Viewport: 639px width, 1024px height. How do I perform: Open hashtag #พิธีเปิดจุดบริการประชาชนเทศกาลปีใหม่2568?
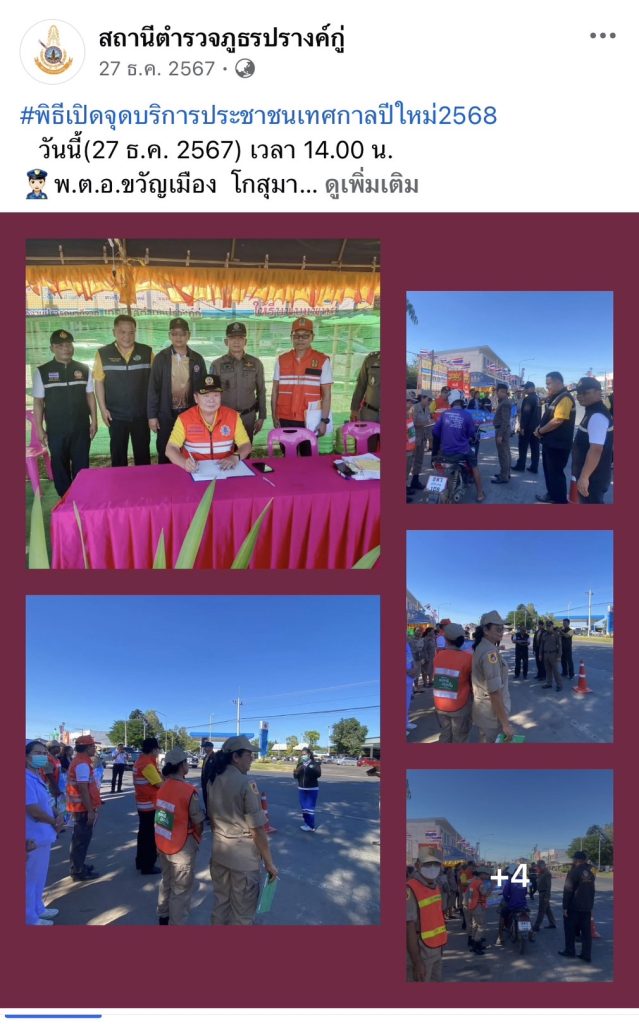[258, 116]
